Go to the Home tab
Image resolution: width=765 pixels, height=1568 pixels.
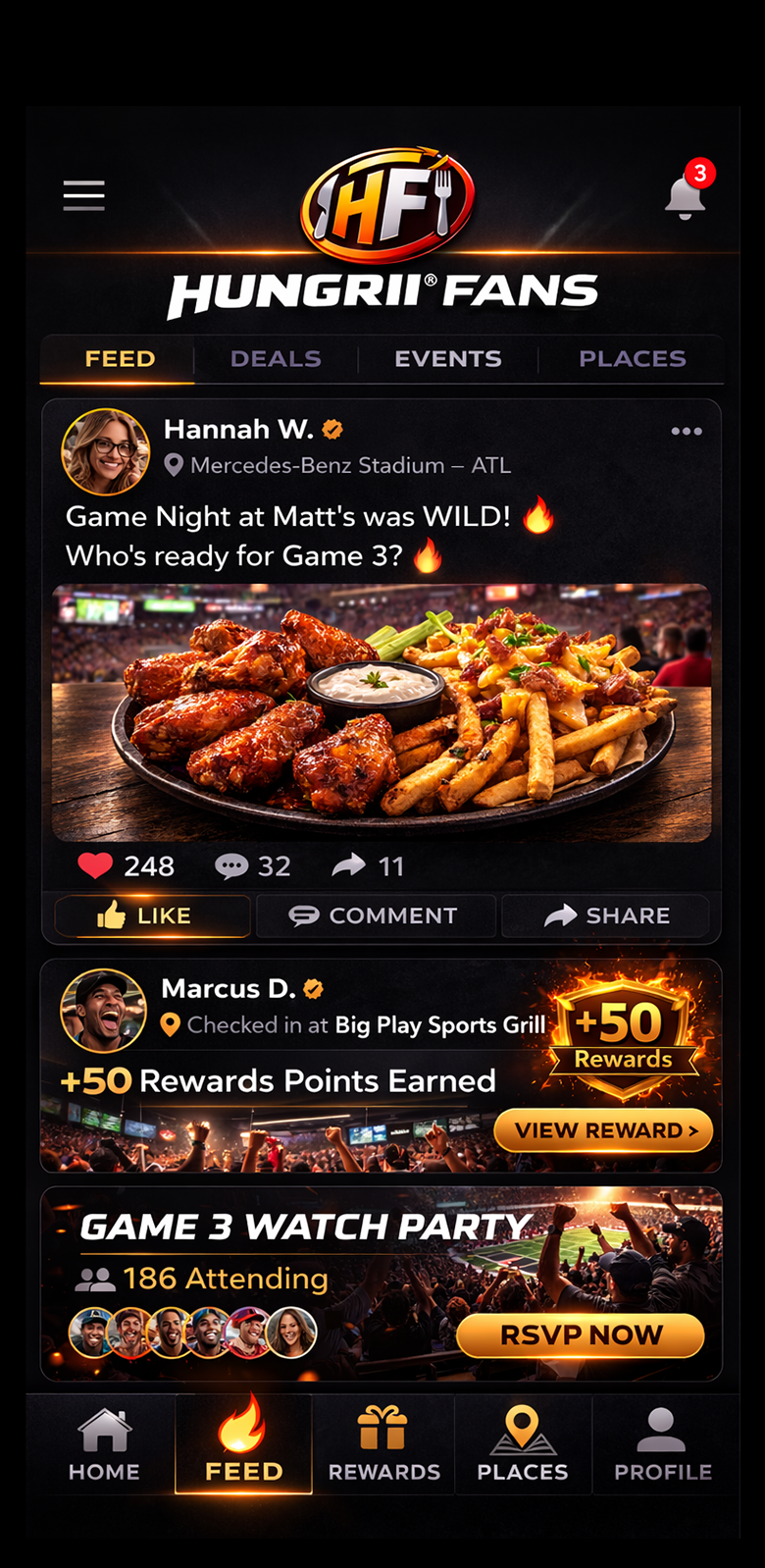click(104, 1444)
